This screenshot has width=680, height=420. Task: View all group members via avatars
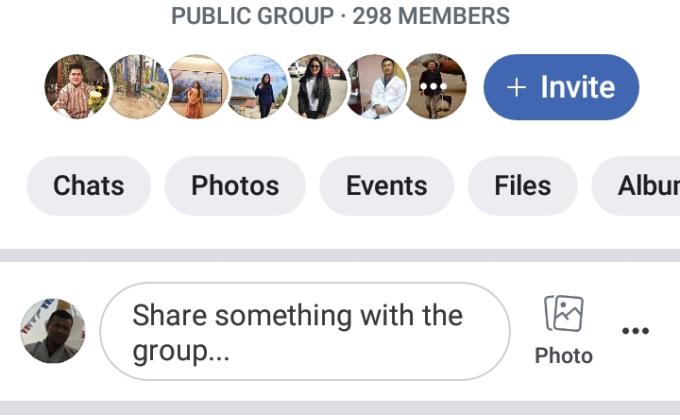coord(435,87)
